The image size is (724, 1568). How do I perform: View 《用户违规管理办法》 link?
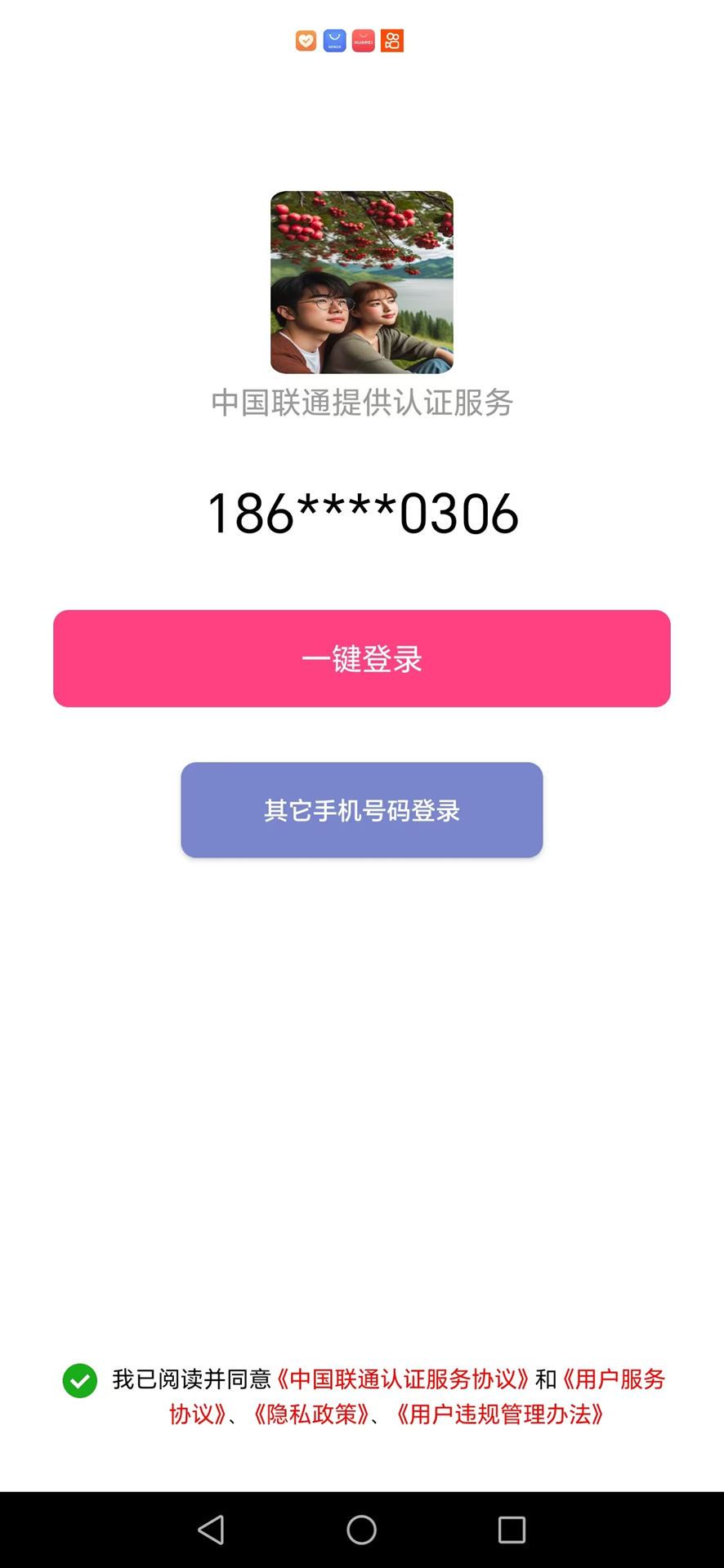coord(498,1414)
